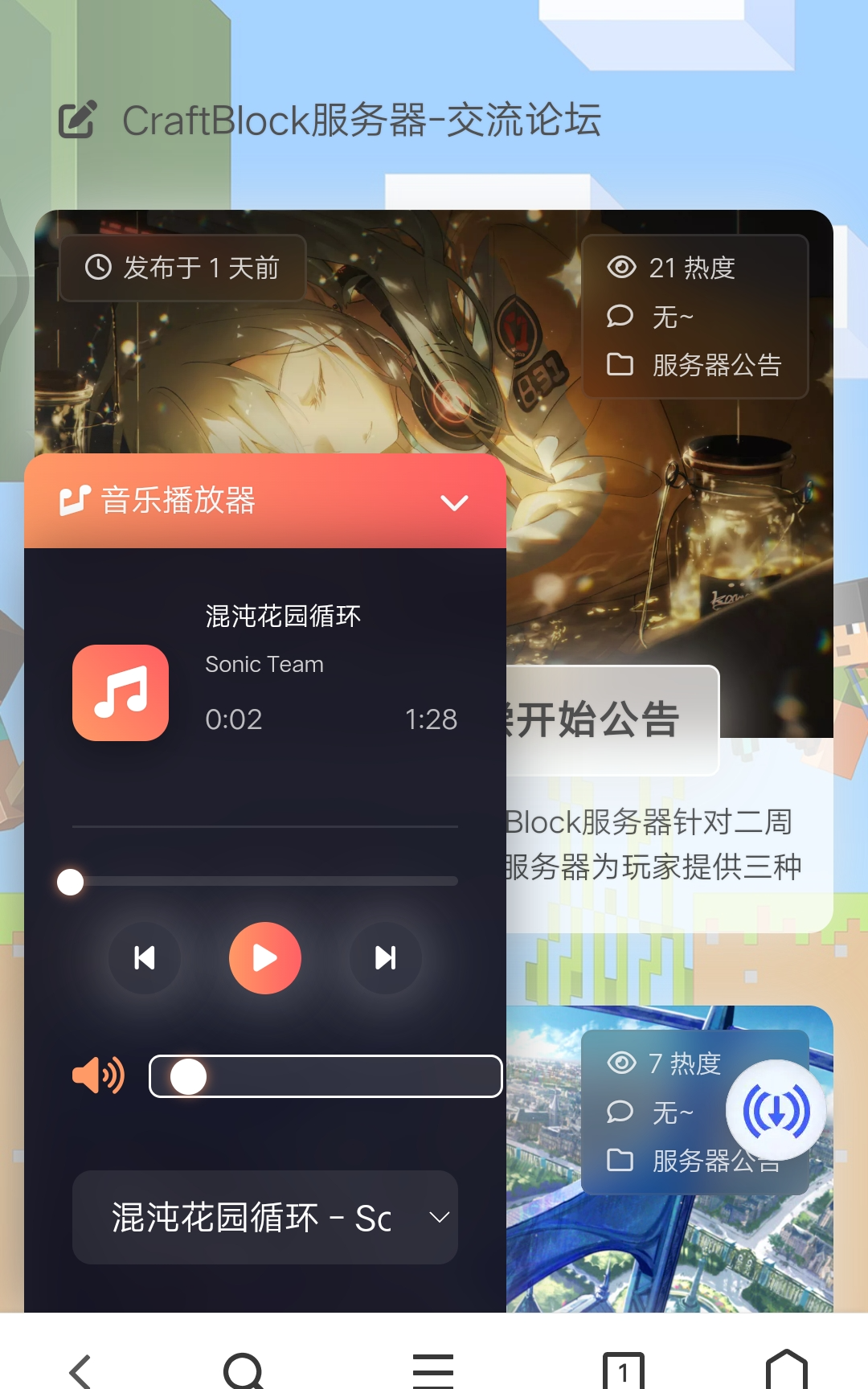Collapse the music player panel

[454, 502]
